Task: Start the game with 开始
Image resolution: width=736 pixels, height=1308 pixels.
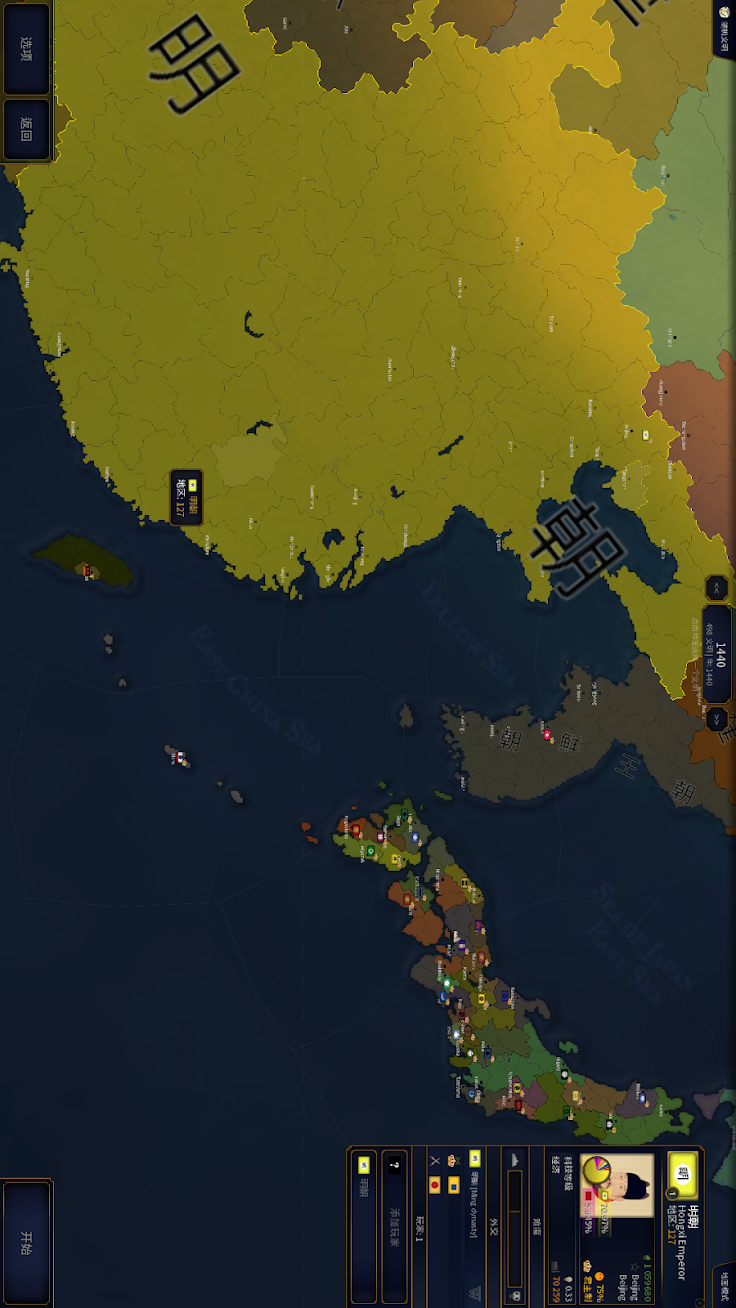Action: [26, 1243]
